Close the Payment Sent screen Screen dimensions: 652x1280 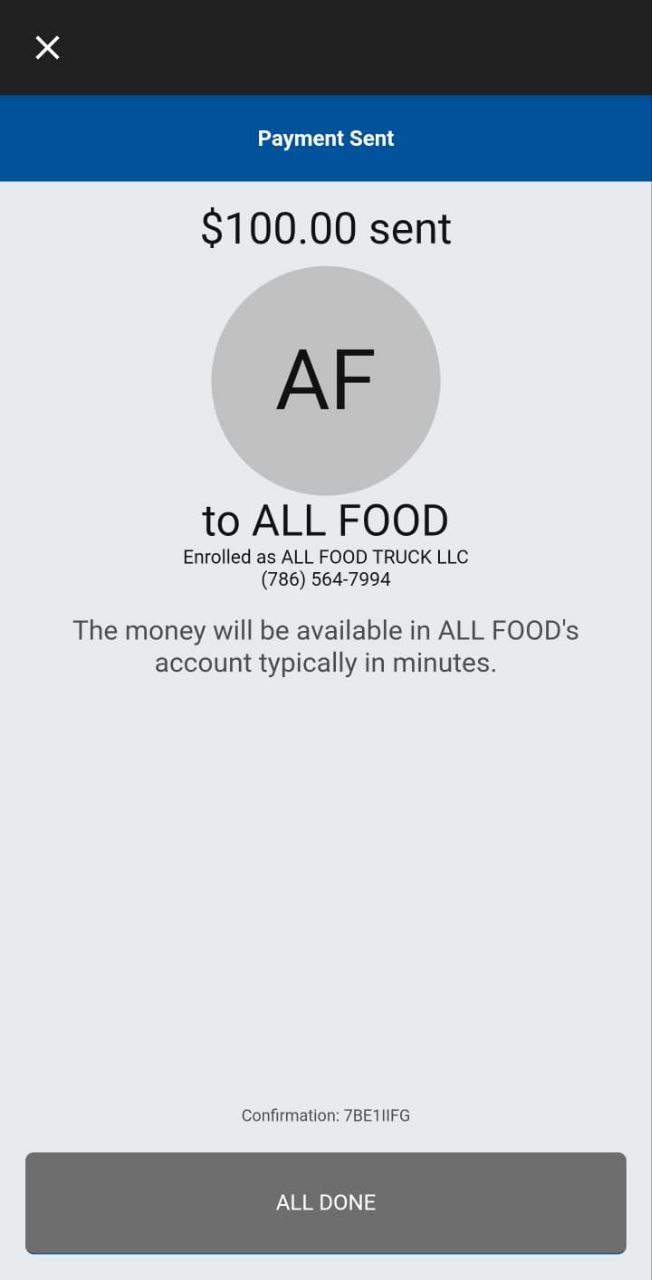coord(47,47)
